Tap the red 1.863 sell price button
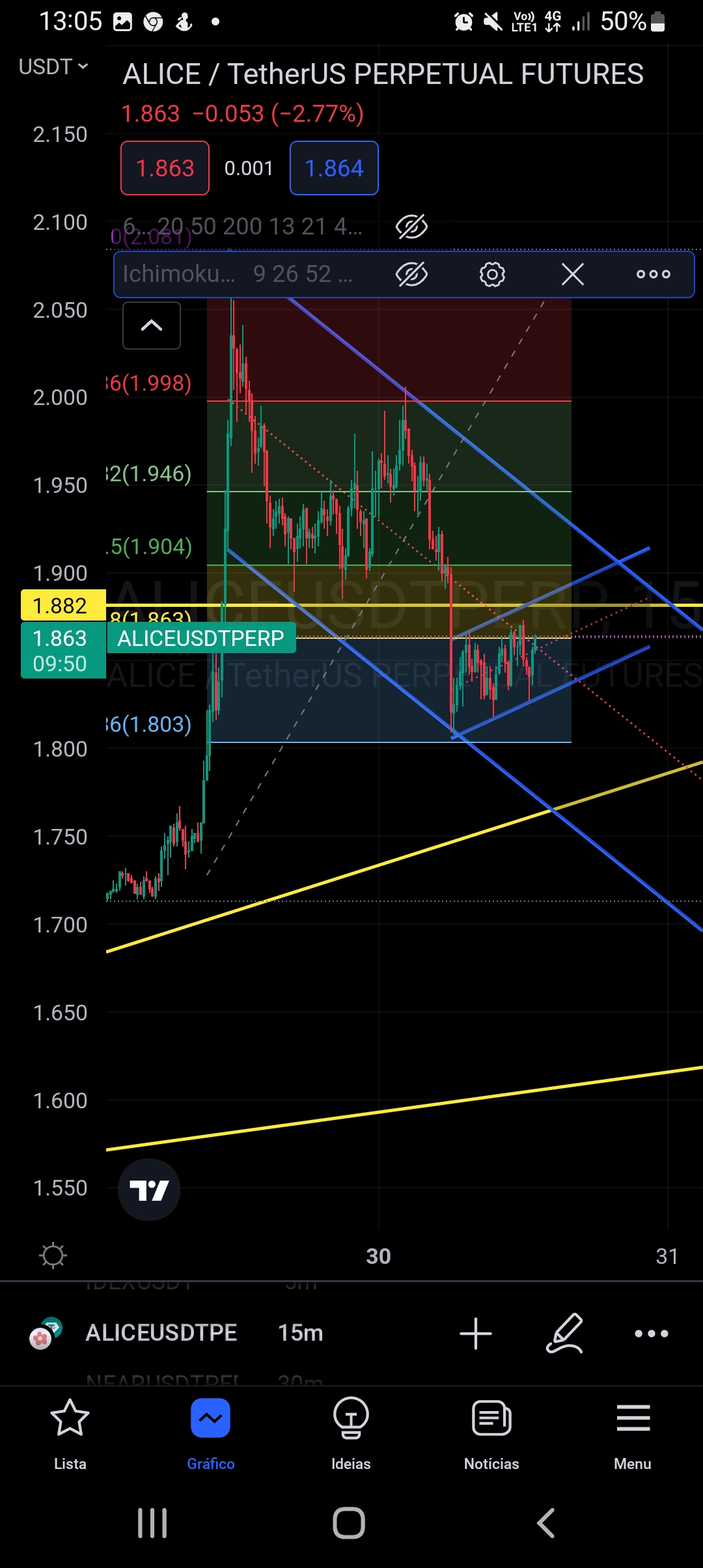This screenshot has width=703, height=1568. [x=165, y=168]
